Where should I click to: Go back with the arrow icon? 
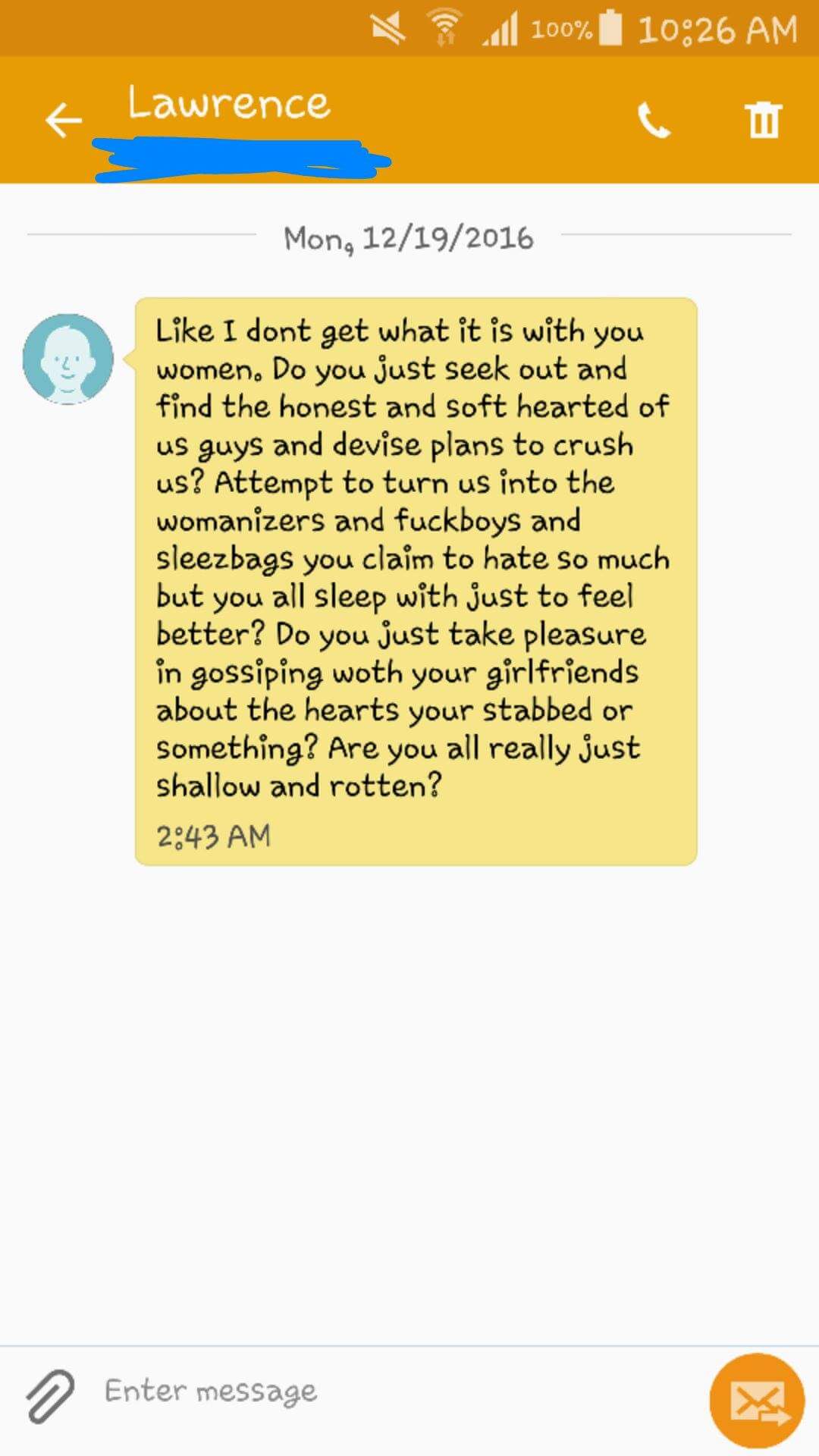(x=63, y=120)
